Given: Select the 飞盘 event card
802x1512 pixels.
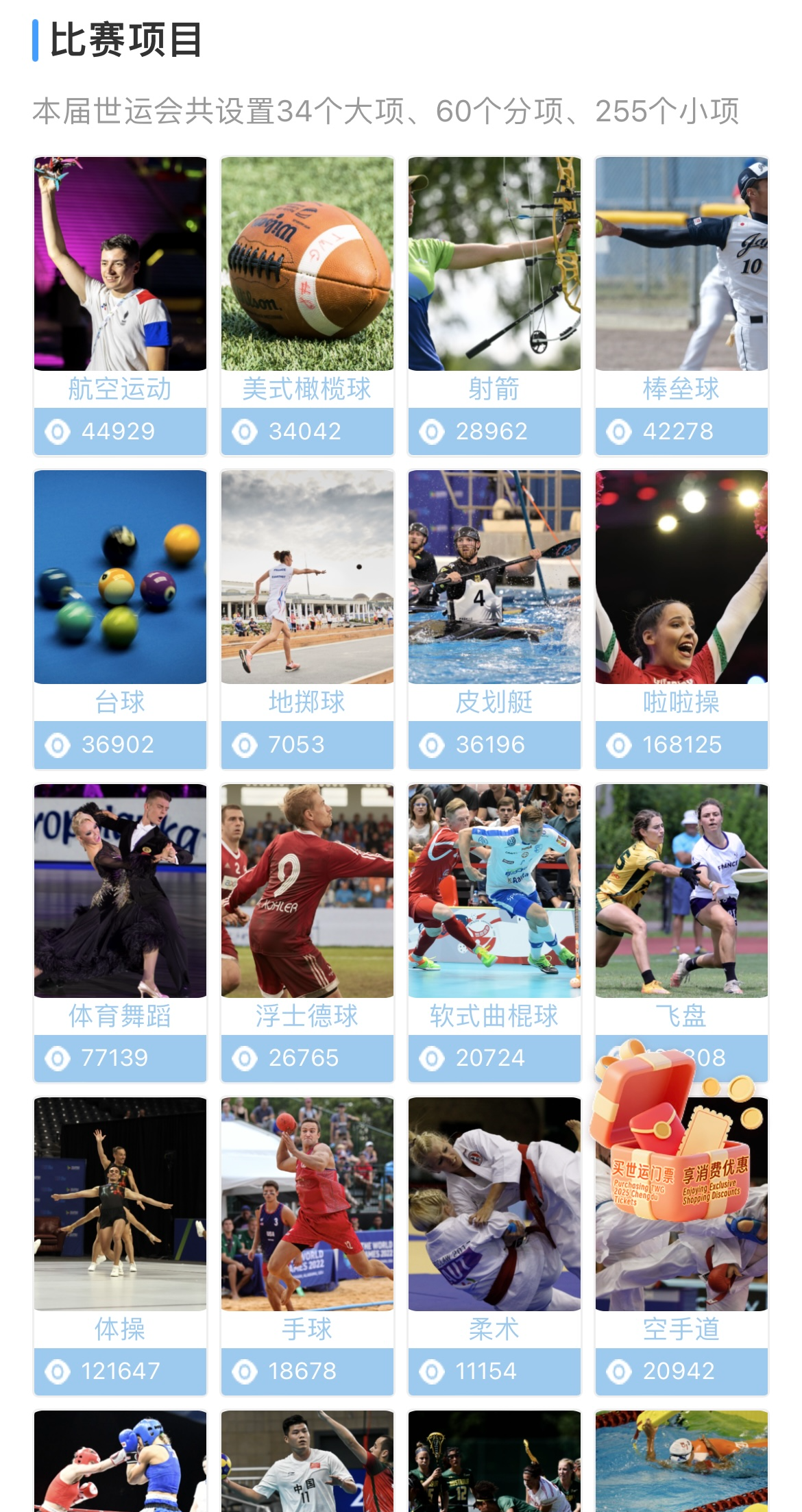Looking at the screenshot, I should point(681,912).
